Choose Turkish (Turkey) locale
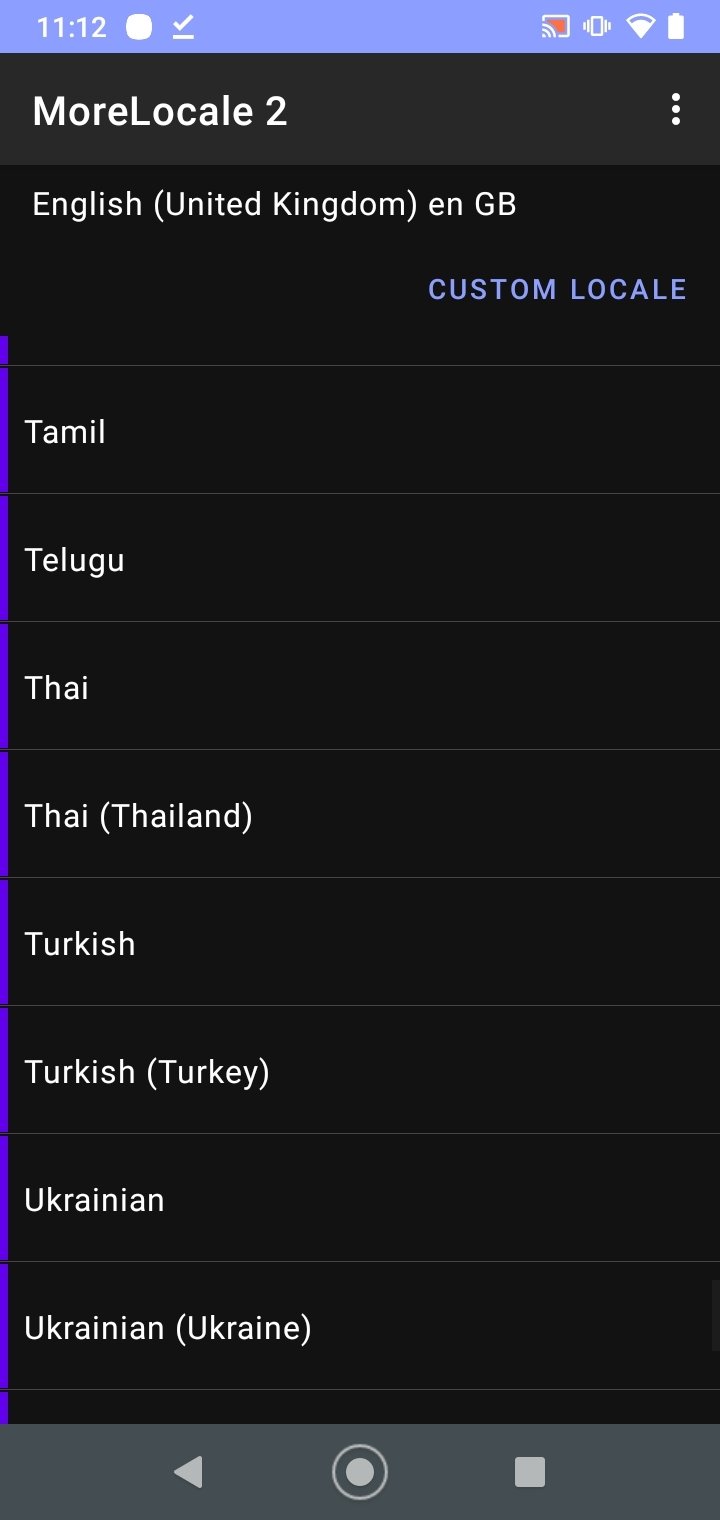Image resolution: width=720 pixels, height=1520 pixels. point(360,1071)
